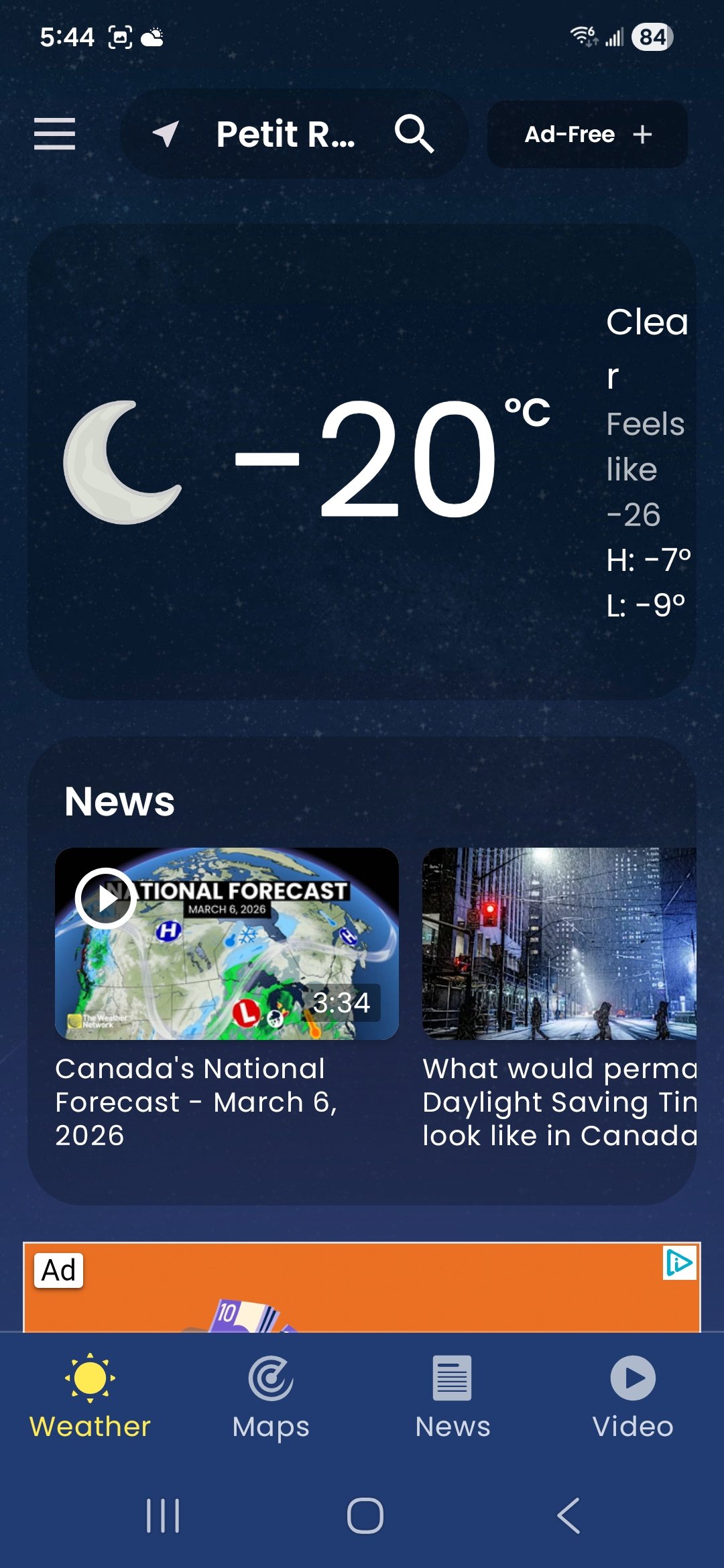
Task: Open the permanent Daylight Saving Time article
Action: 559,998
